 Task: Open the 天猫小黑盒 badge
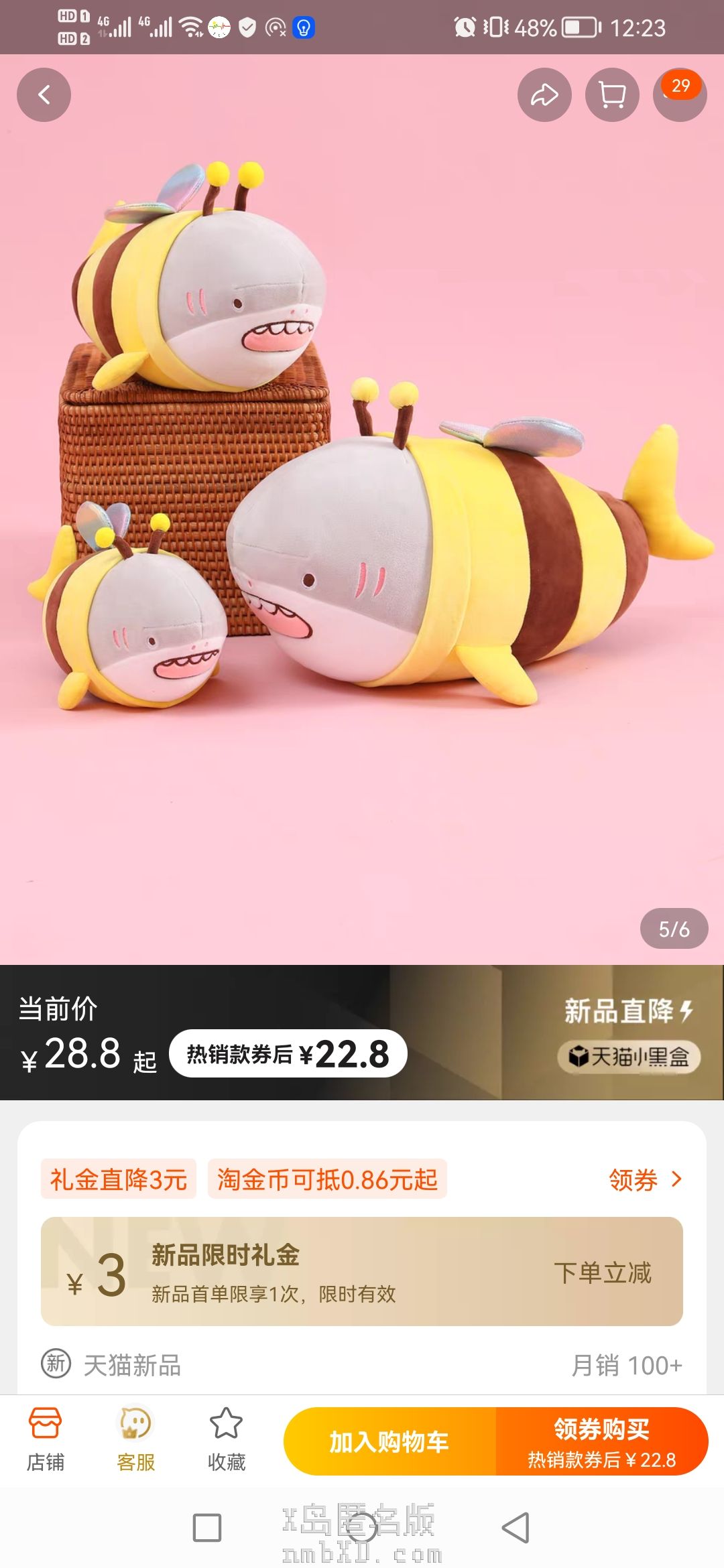click(x=629, y=1057)
